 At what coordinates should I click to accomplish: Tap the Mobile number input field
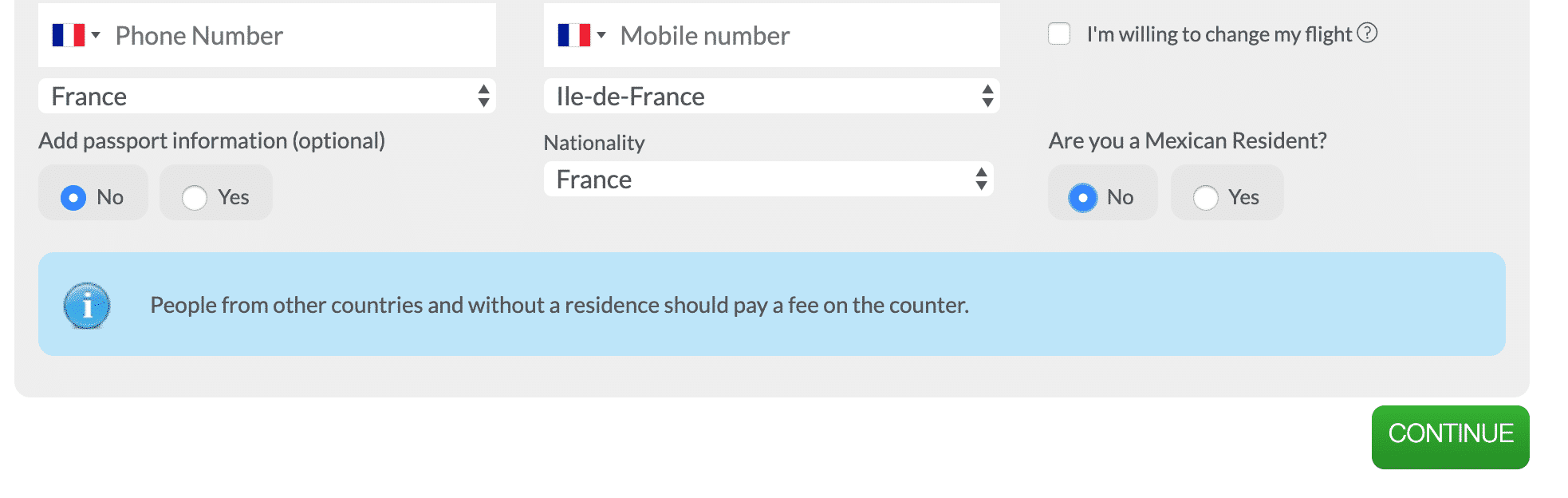pos(806,36)
